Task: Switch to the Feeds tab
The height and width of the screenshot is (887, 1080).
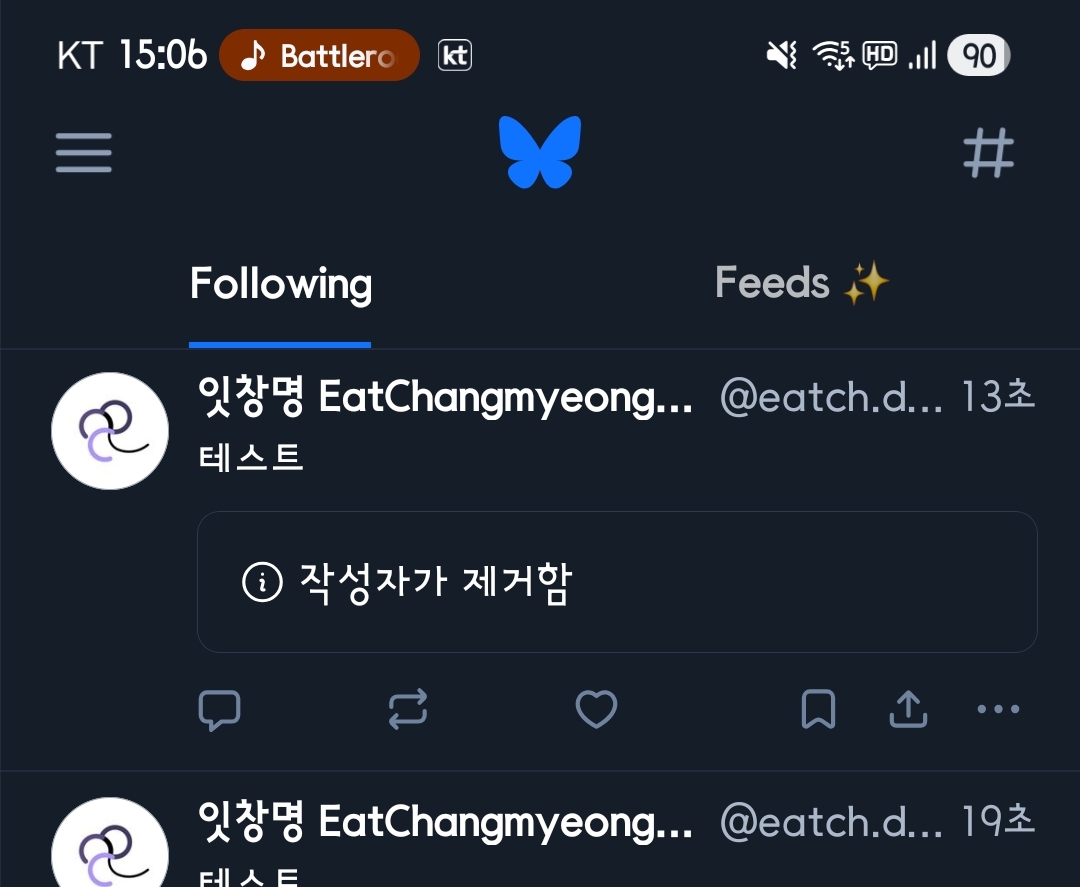Action: (x=801, y=284)
